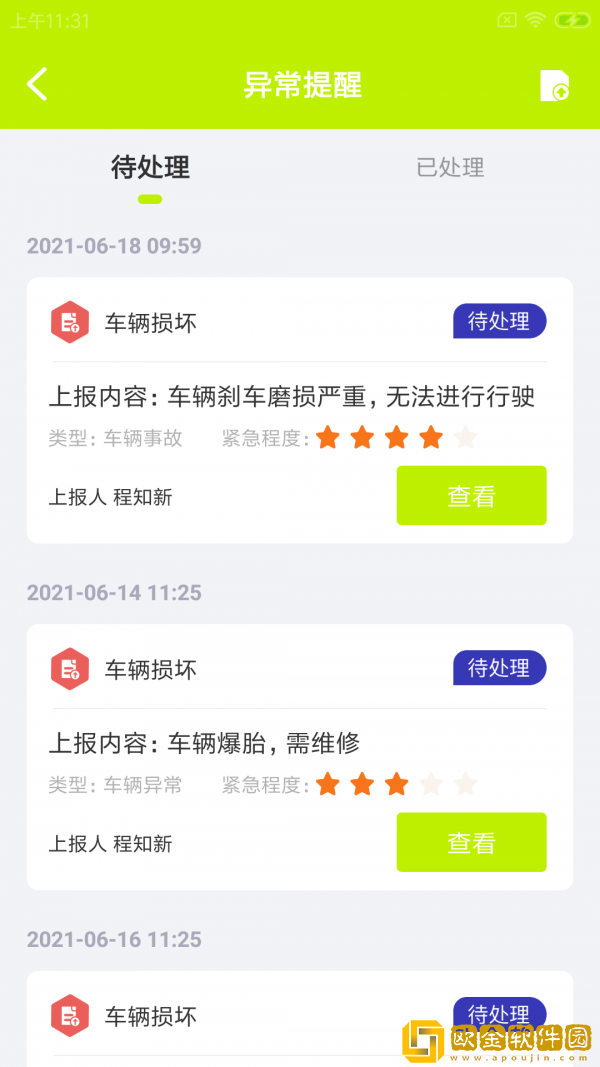Open the report upload document icon
Image resolution: width=600 pixels, height=1067 pixels.
[554, 86]
